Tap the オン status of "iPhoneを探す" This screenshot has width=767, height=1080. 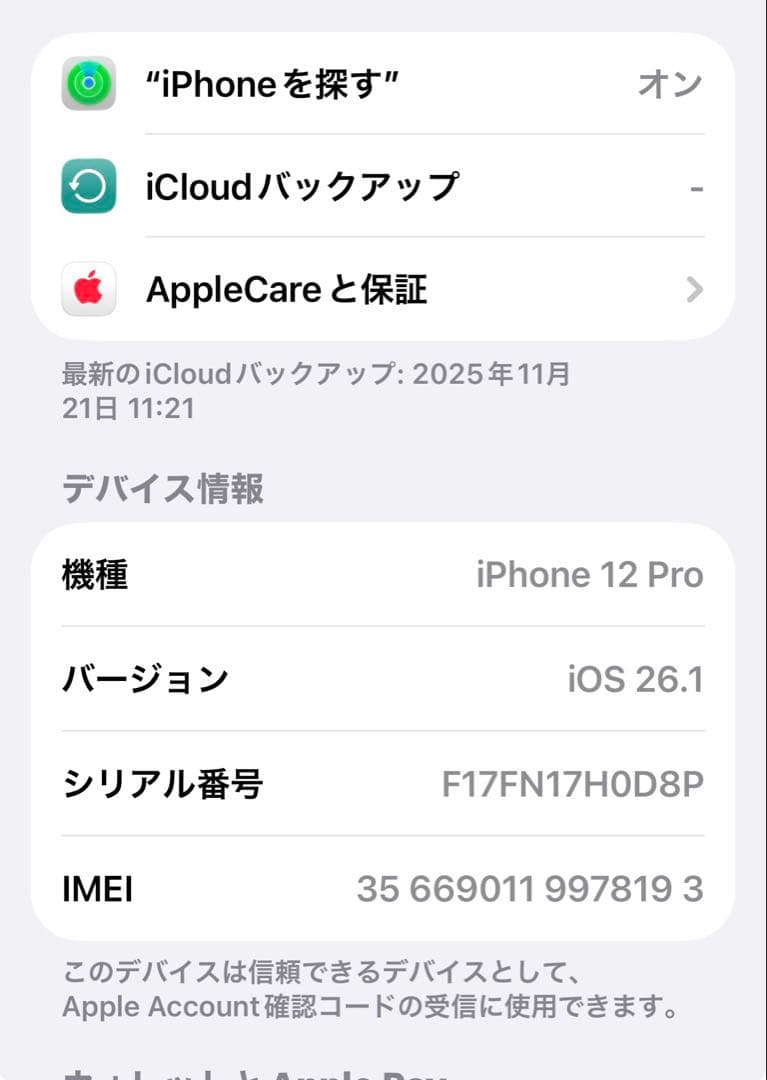click(670, 84)
